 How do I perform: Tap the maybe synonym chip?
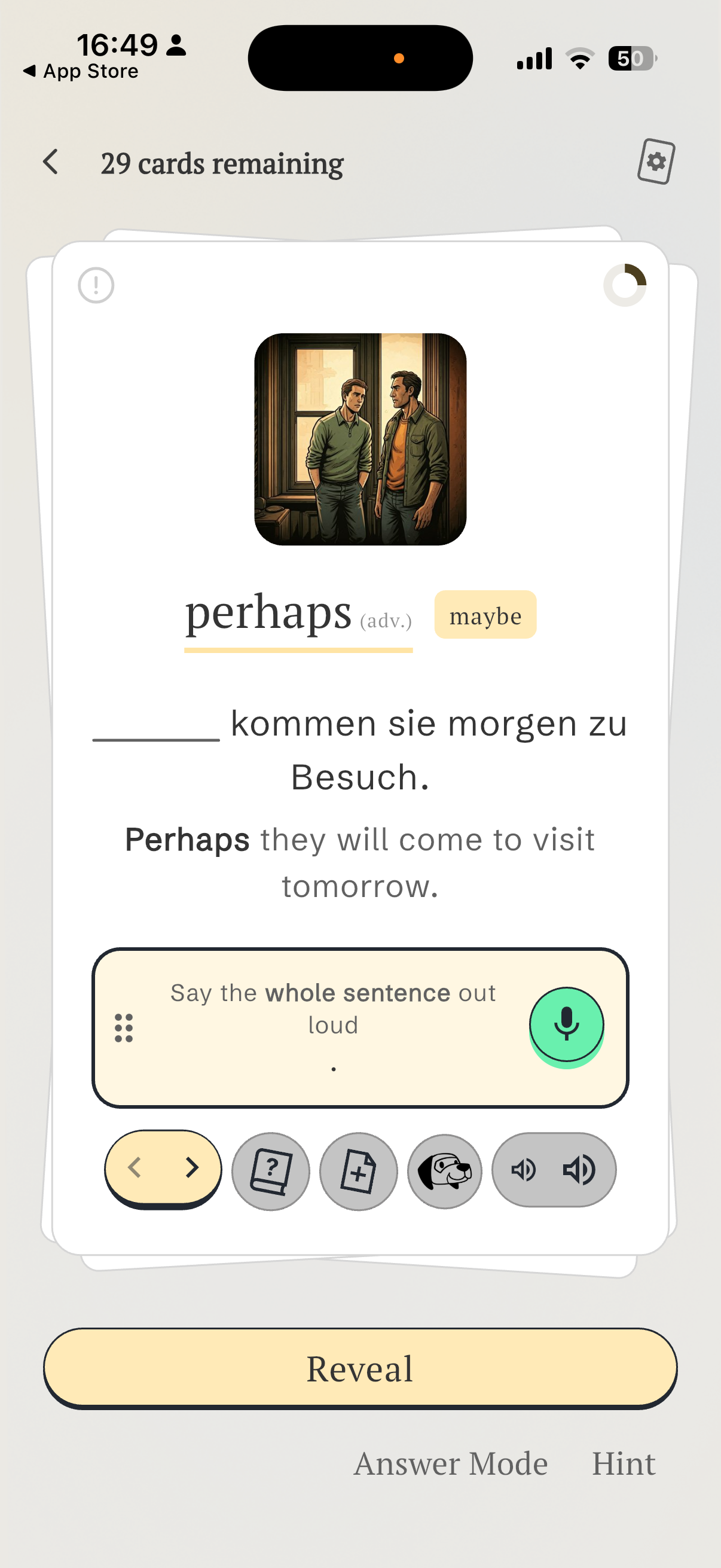[485, 615]
